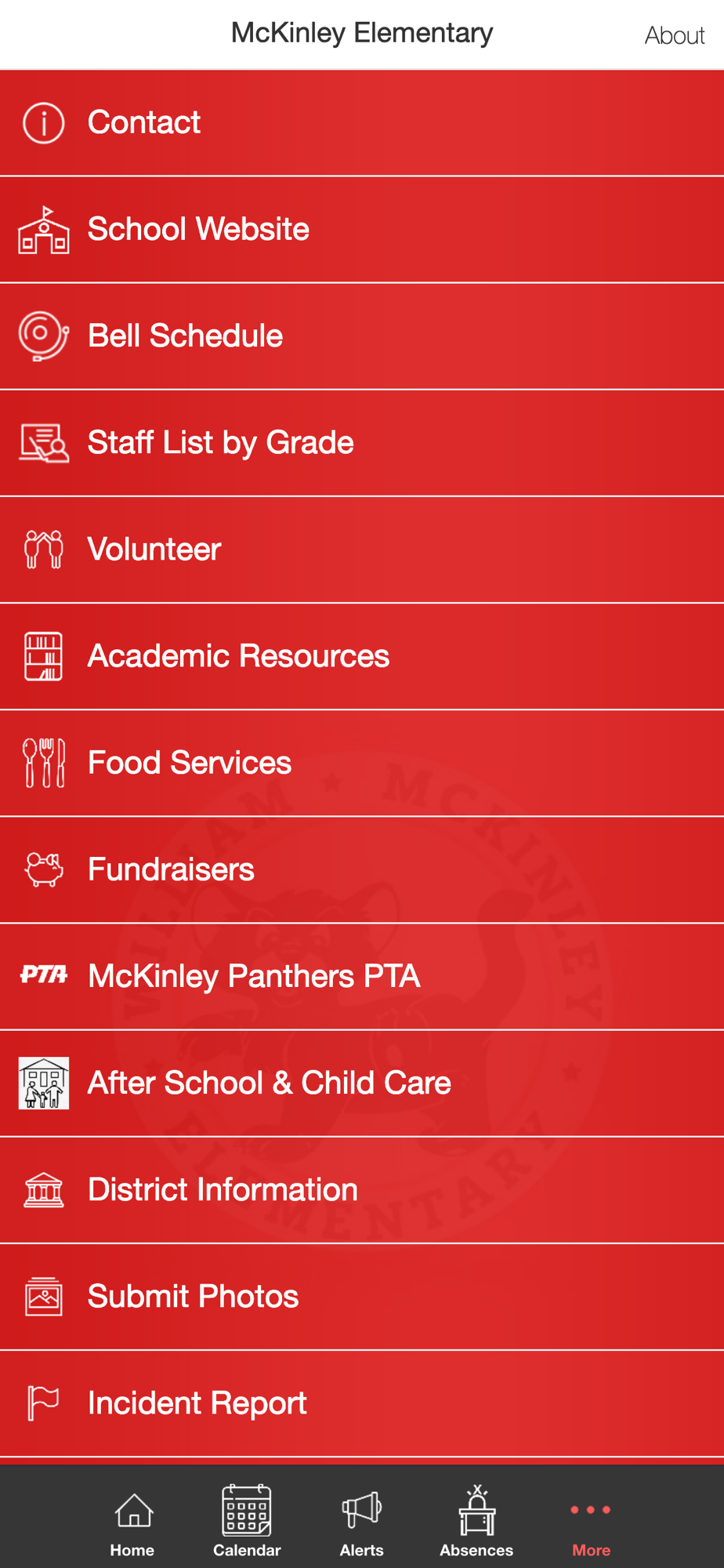Go to the Alerts tab

(x=361, y=1523)
